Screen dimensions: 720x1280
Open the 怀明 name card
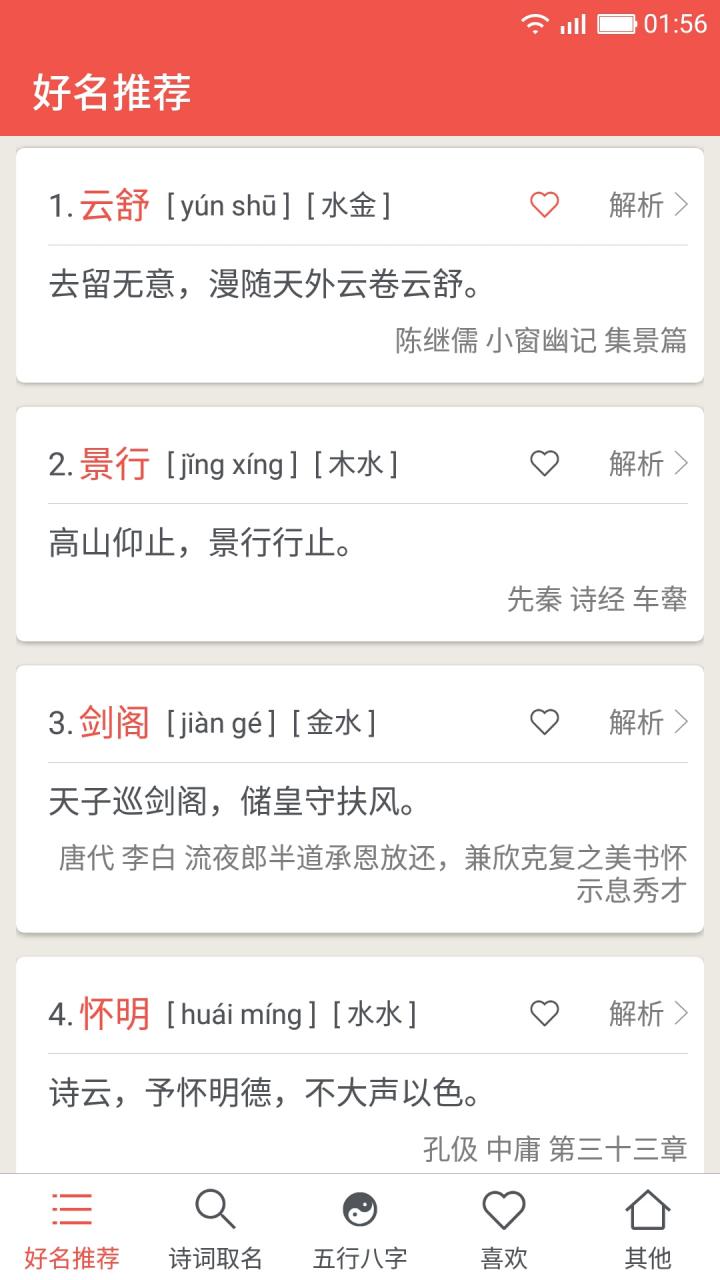tap(300, 1095)
